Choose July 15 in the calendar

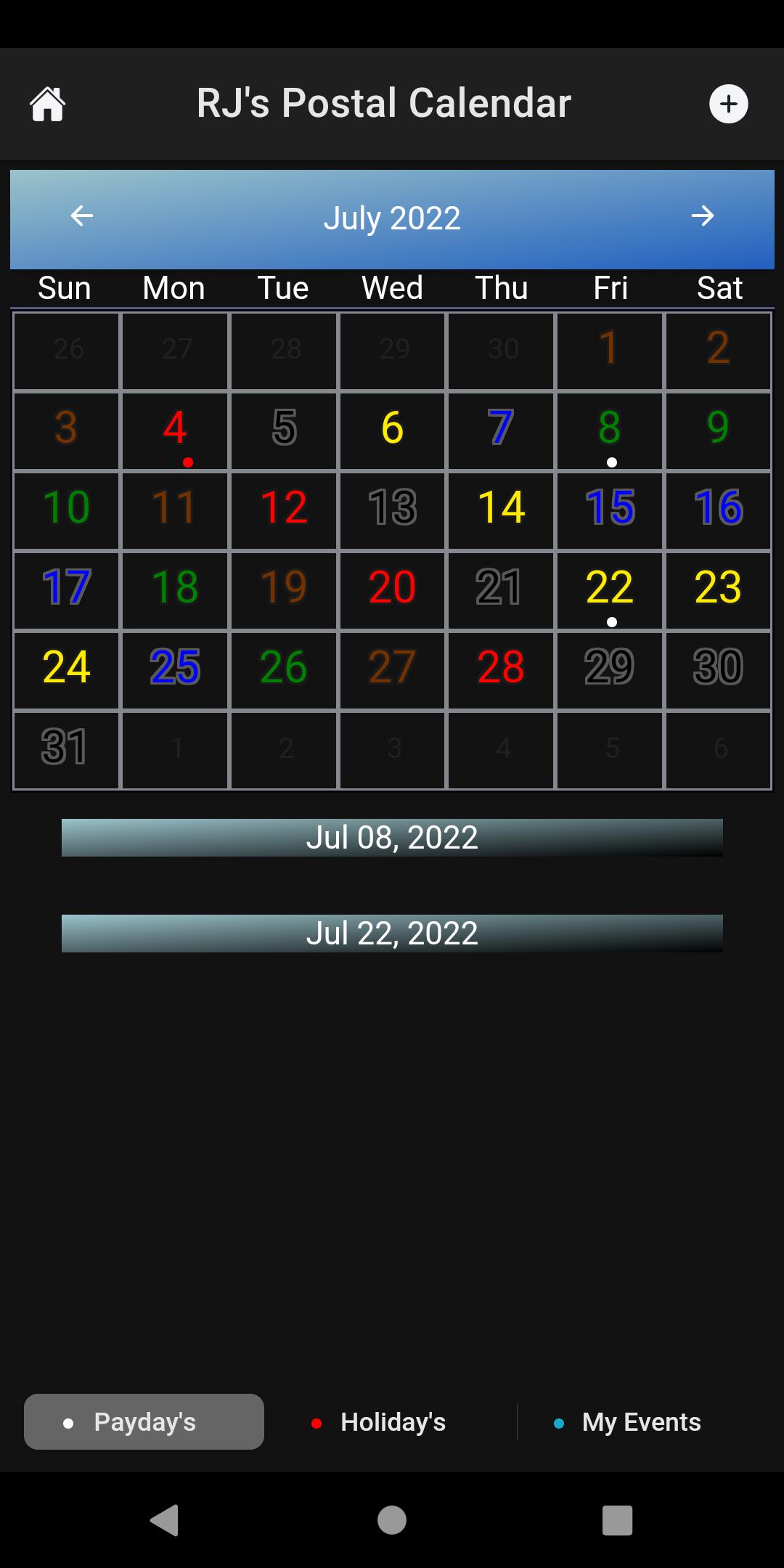pos(610,510)
